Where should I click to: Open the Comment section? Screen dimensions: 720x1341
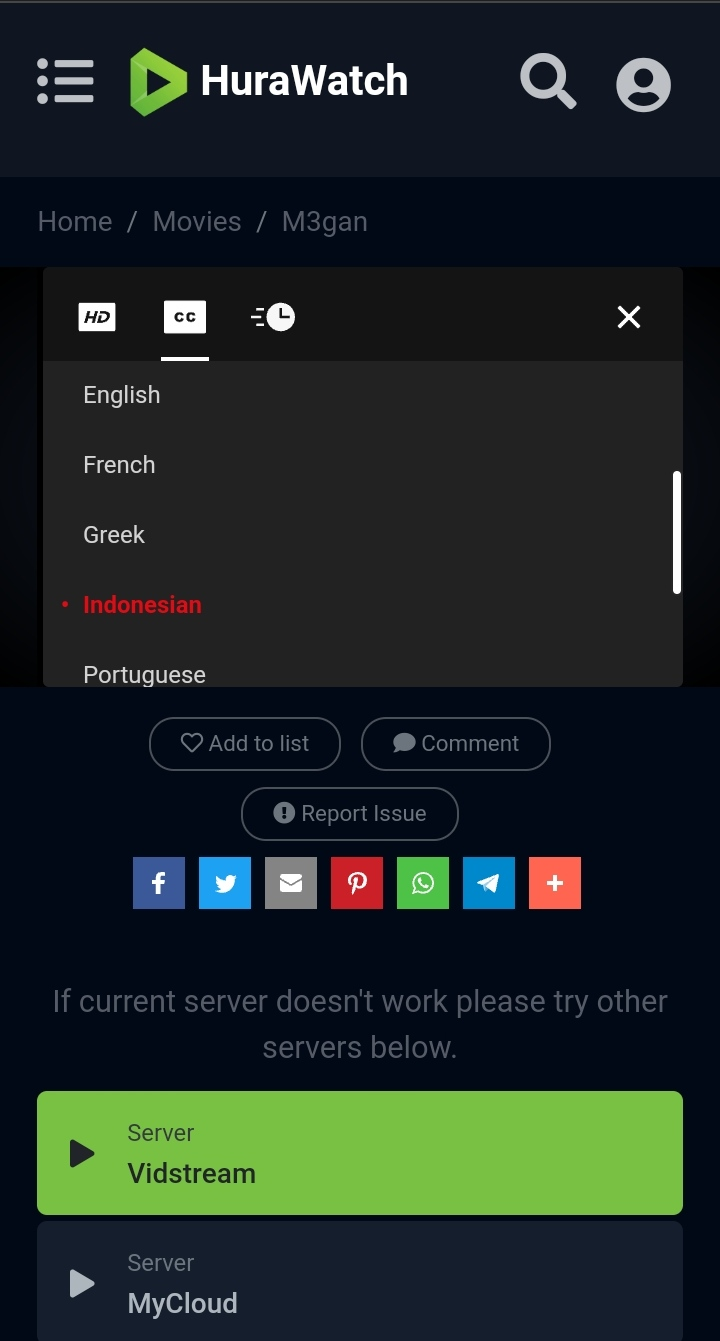click(x=456, y=744)
